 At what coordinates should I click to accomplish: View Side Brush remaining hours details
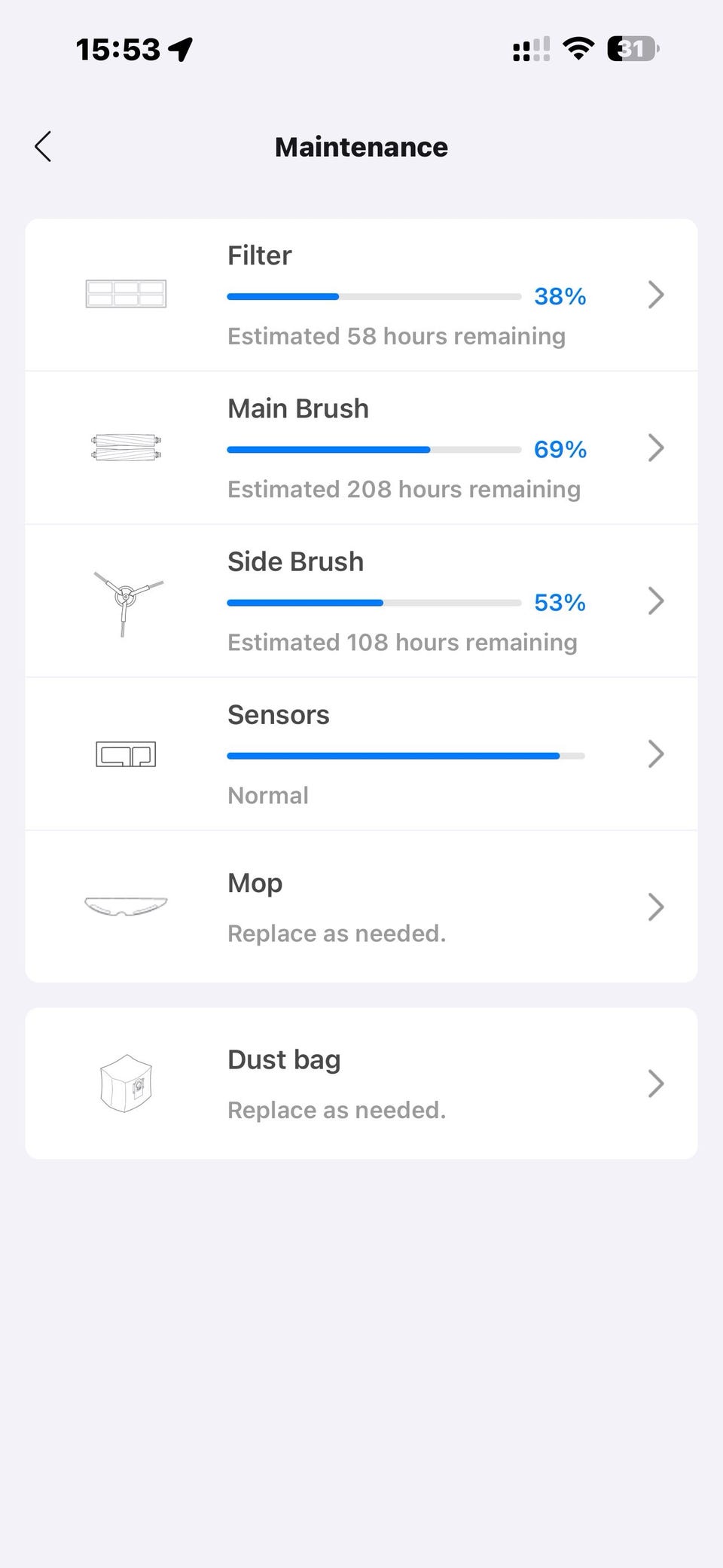coord(361,601)
